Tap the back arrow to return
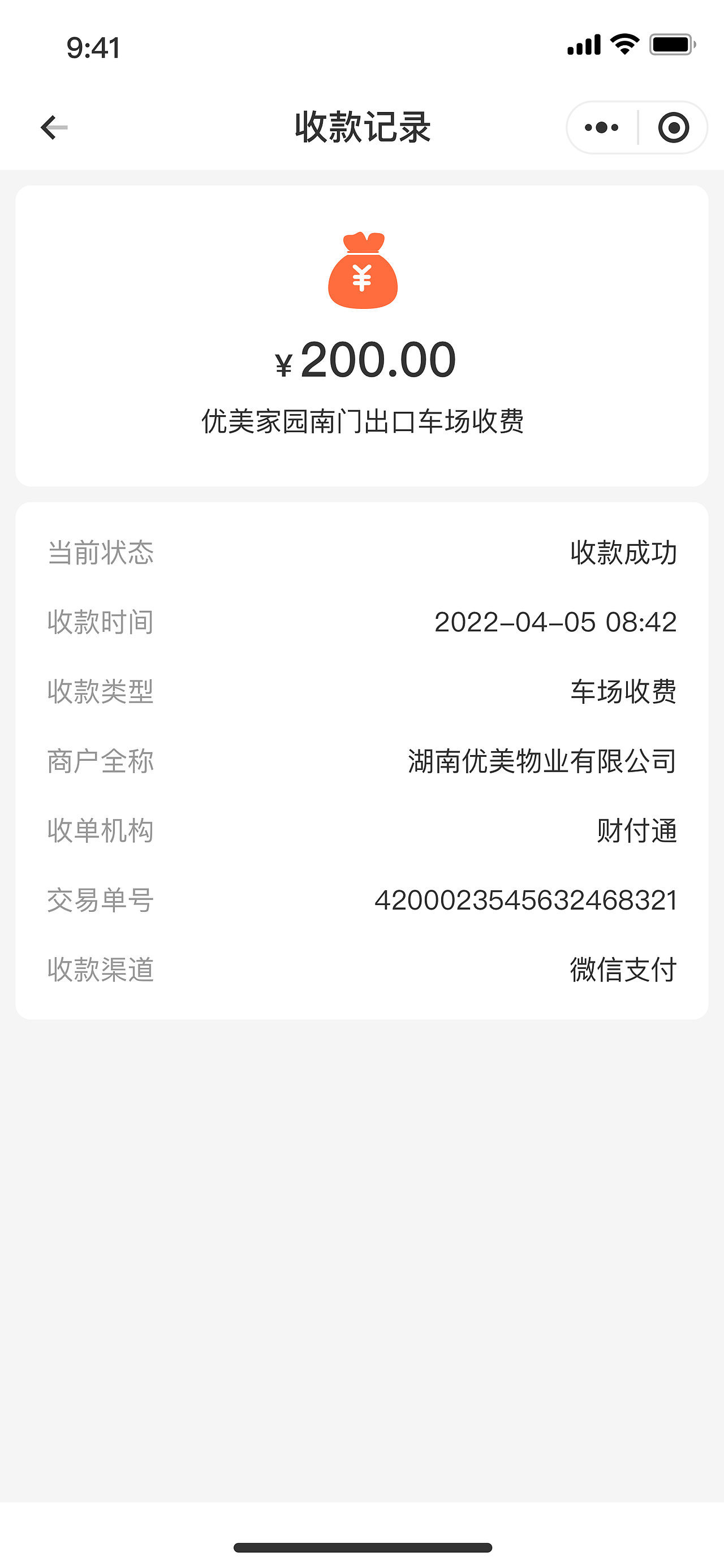Image resolution: width=724 pixels, height=1568 pixels. (52, 127)
